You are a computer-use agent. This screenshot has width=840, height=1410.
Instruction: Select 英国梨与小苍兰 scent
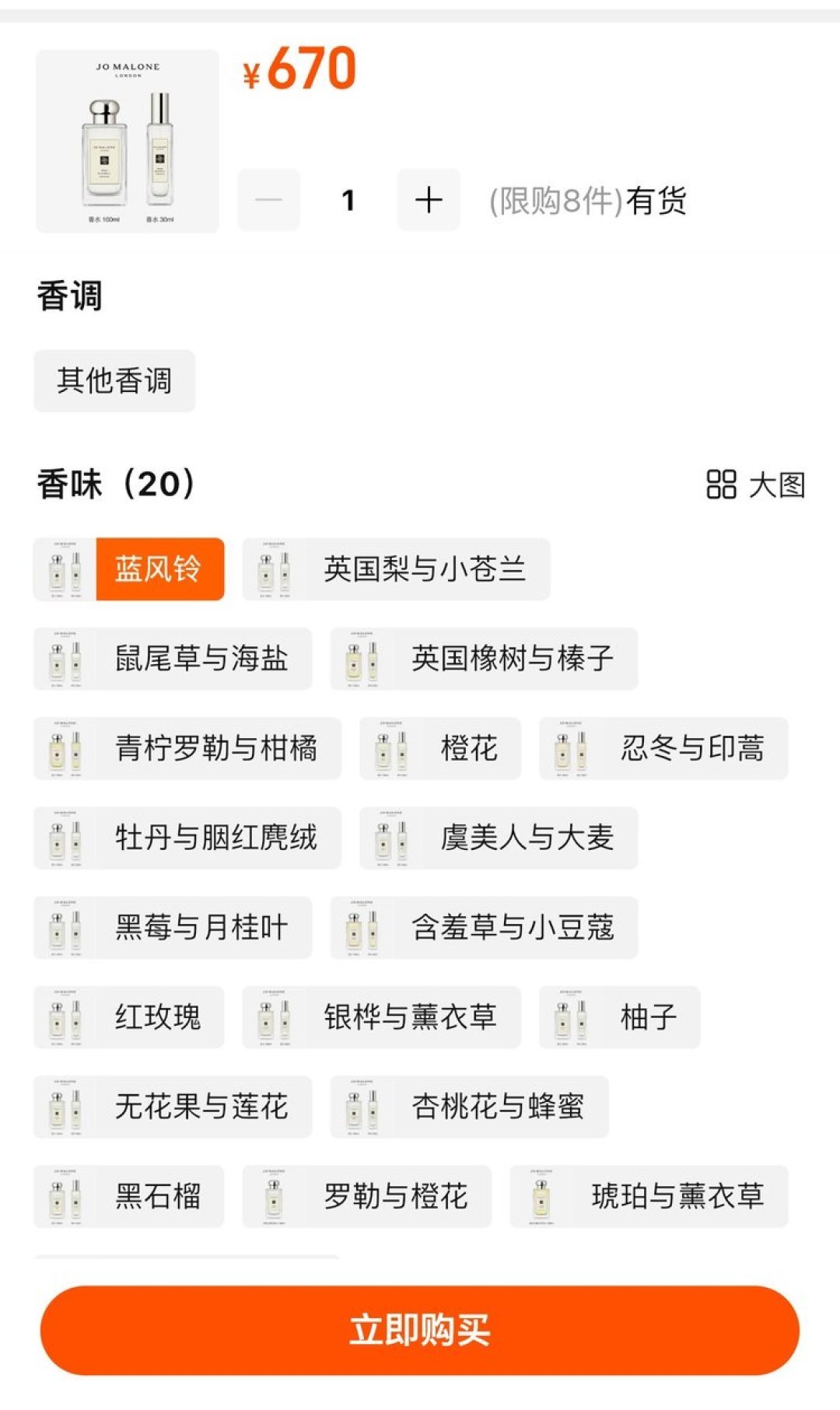[x=396, y=569]
